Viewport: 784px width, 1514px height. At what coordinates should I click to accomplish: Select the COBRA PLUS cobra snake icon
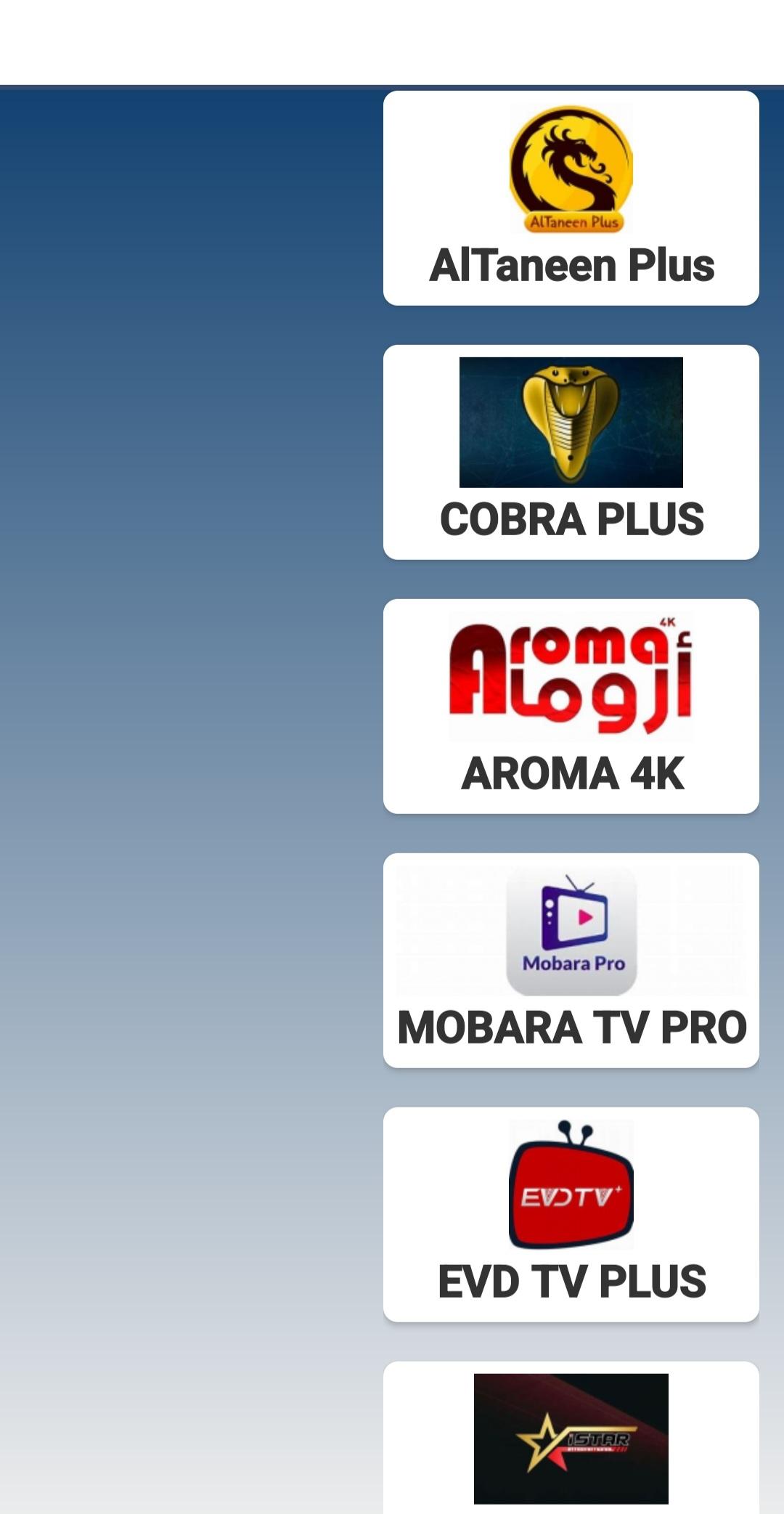pyautogui.click(x=571, y=421)
